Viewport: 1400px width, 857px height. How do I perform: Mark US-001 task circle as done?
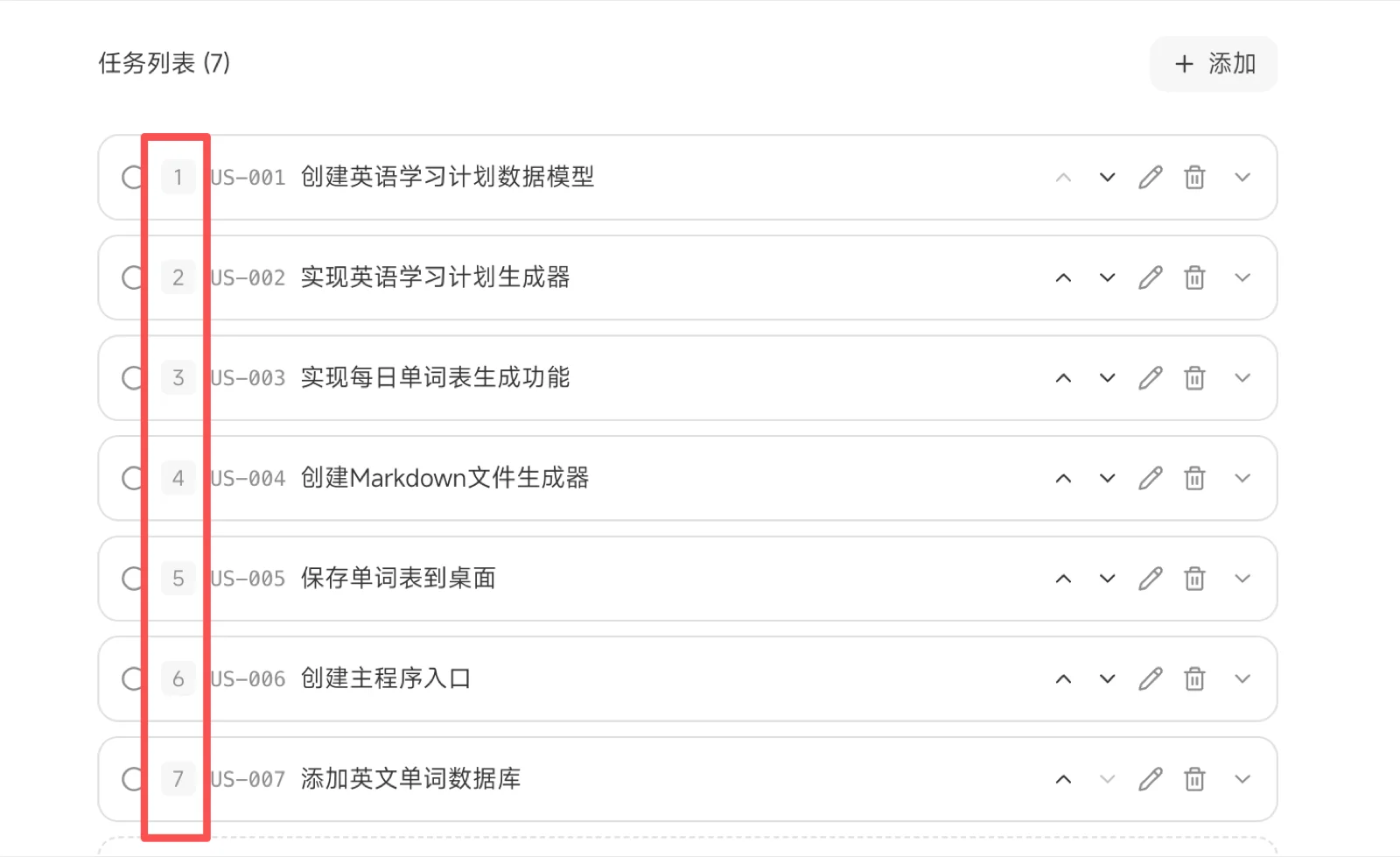(x=132, y=178)
